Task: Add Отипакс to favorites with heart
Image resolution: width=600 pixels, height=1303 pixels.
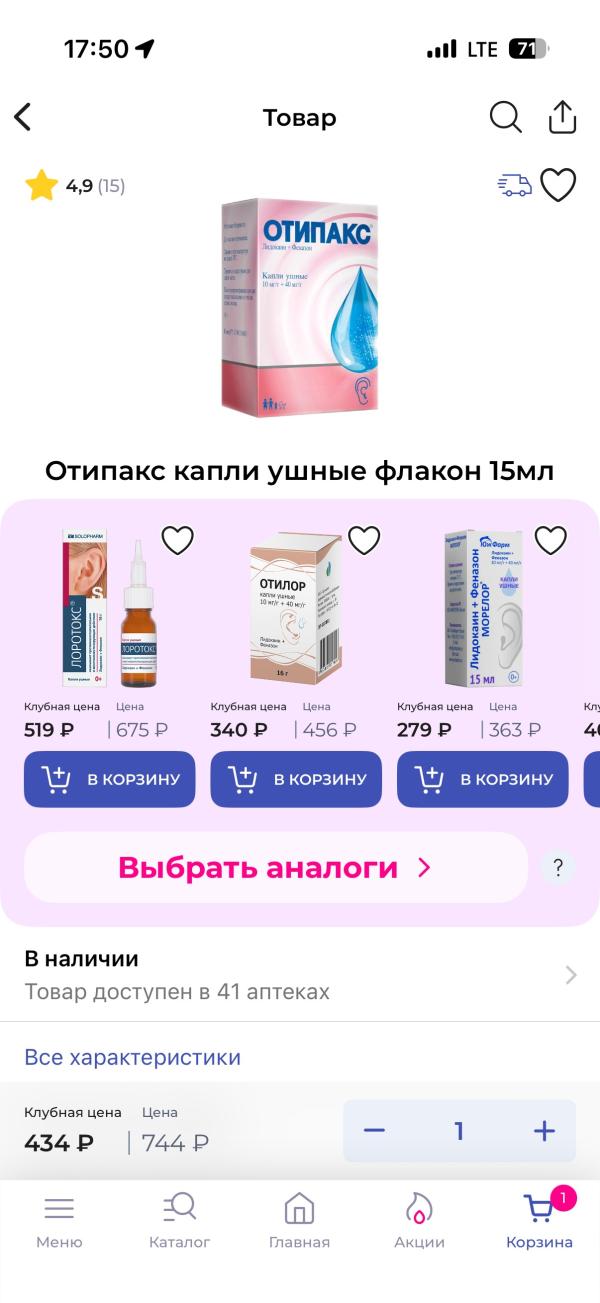Action: 558,185
